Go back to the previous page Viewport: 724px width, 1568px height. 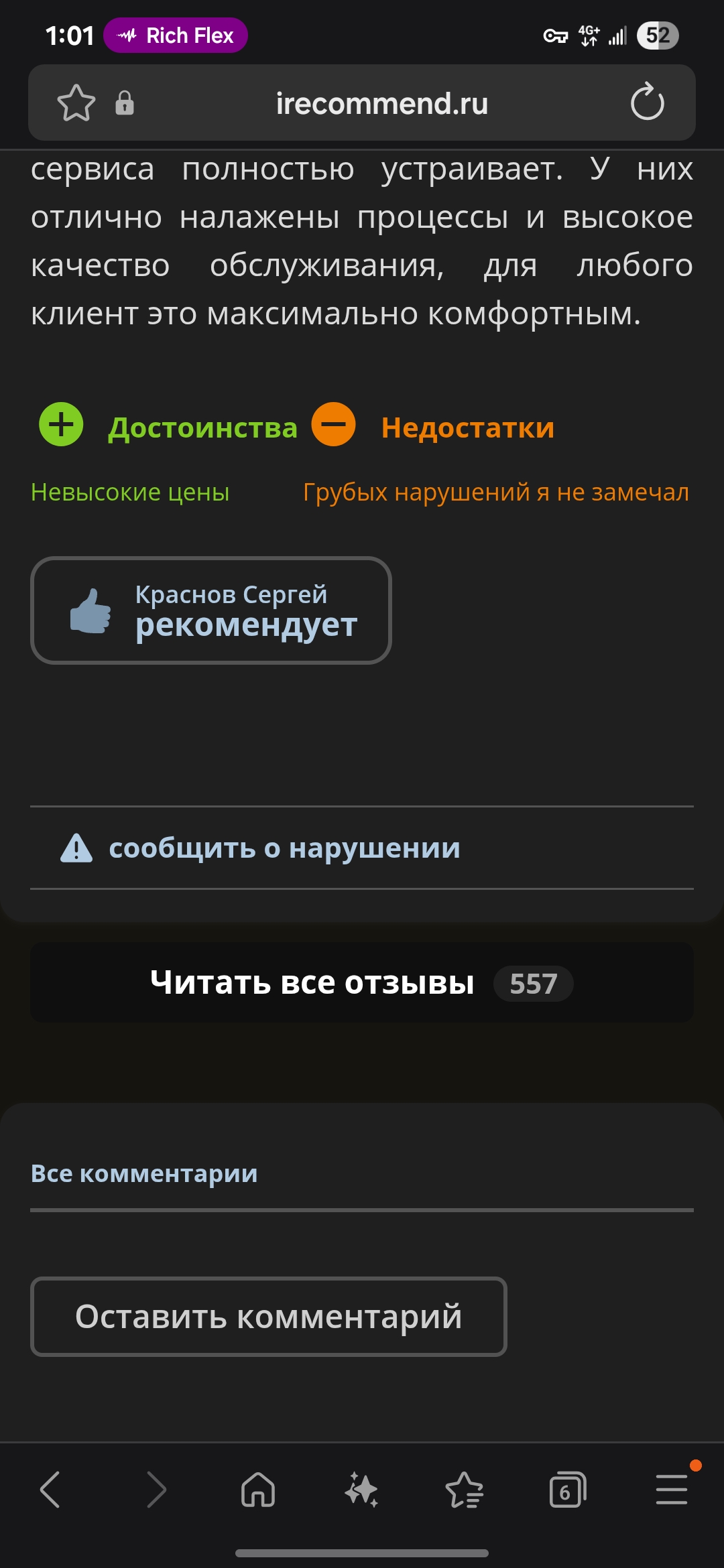pyautogui.click(x=51, y=1490)
